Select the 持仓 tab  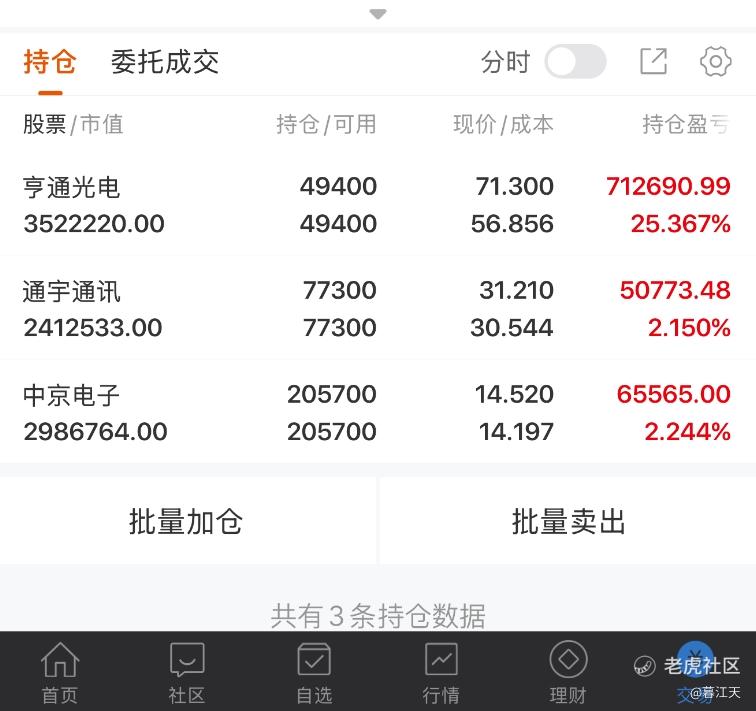coord(50,62)
